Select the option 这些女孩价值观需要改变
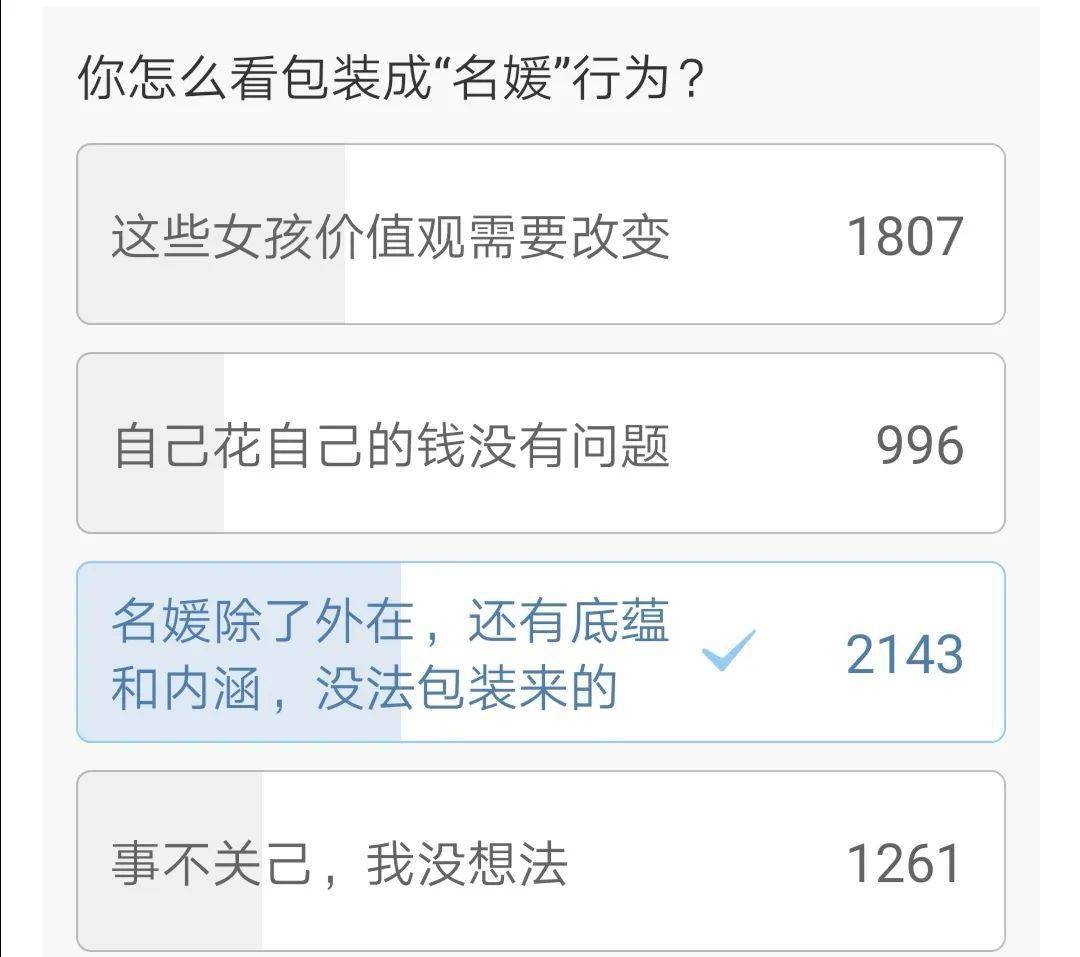The width and height of the screenshot is (1080, 957). coord(540,236)
